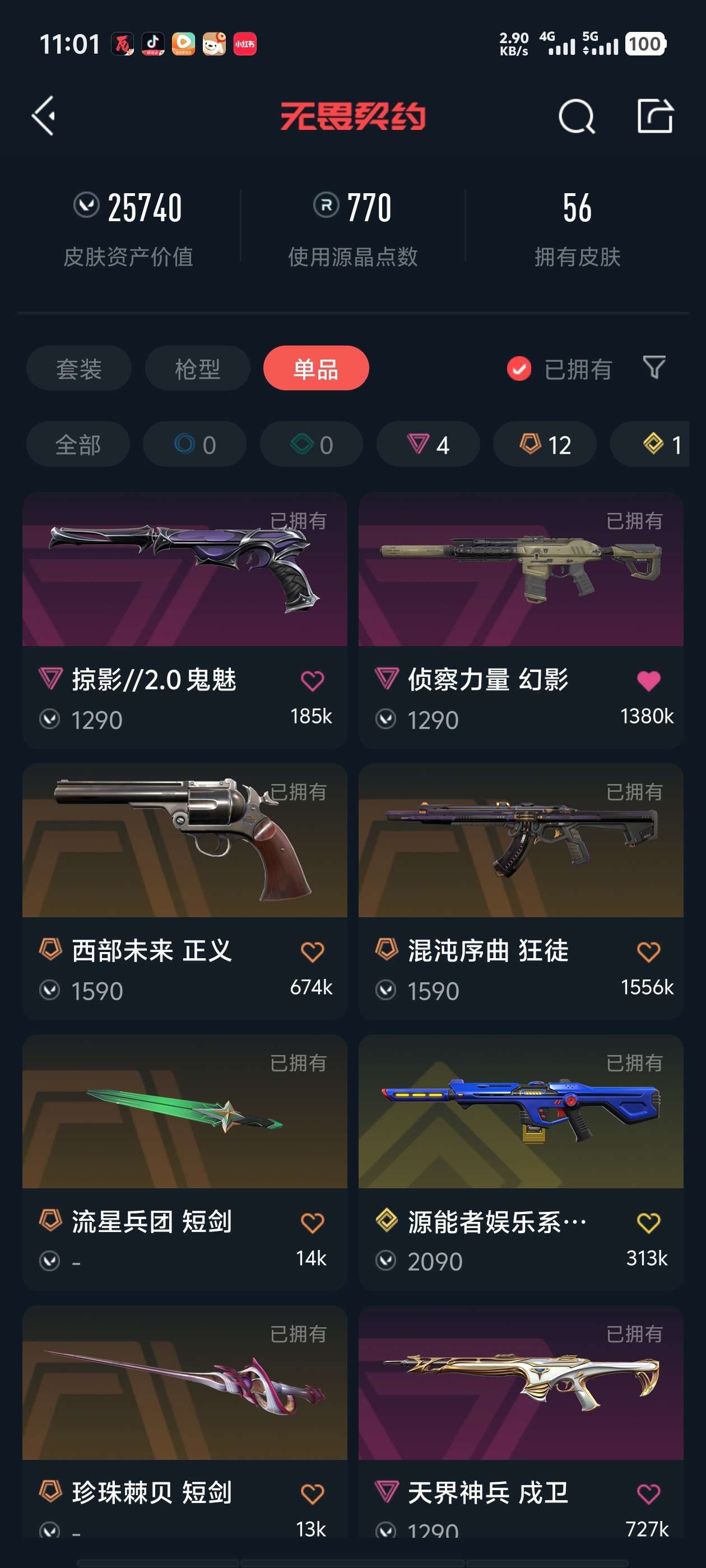Like the 西部未来 正义 skin
This screenshot has width=706, height=1568.
pyautogui.click(x=312, y=951)
